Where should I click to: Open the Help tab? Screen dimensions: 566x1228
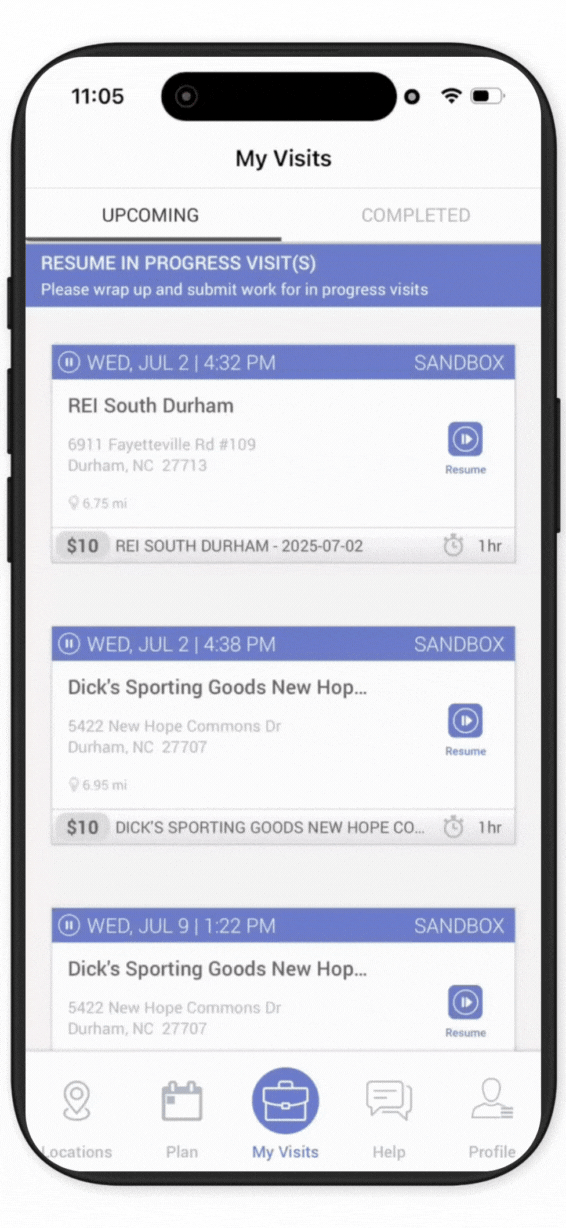click(x=389, y=1118)
